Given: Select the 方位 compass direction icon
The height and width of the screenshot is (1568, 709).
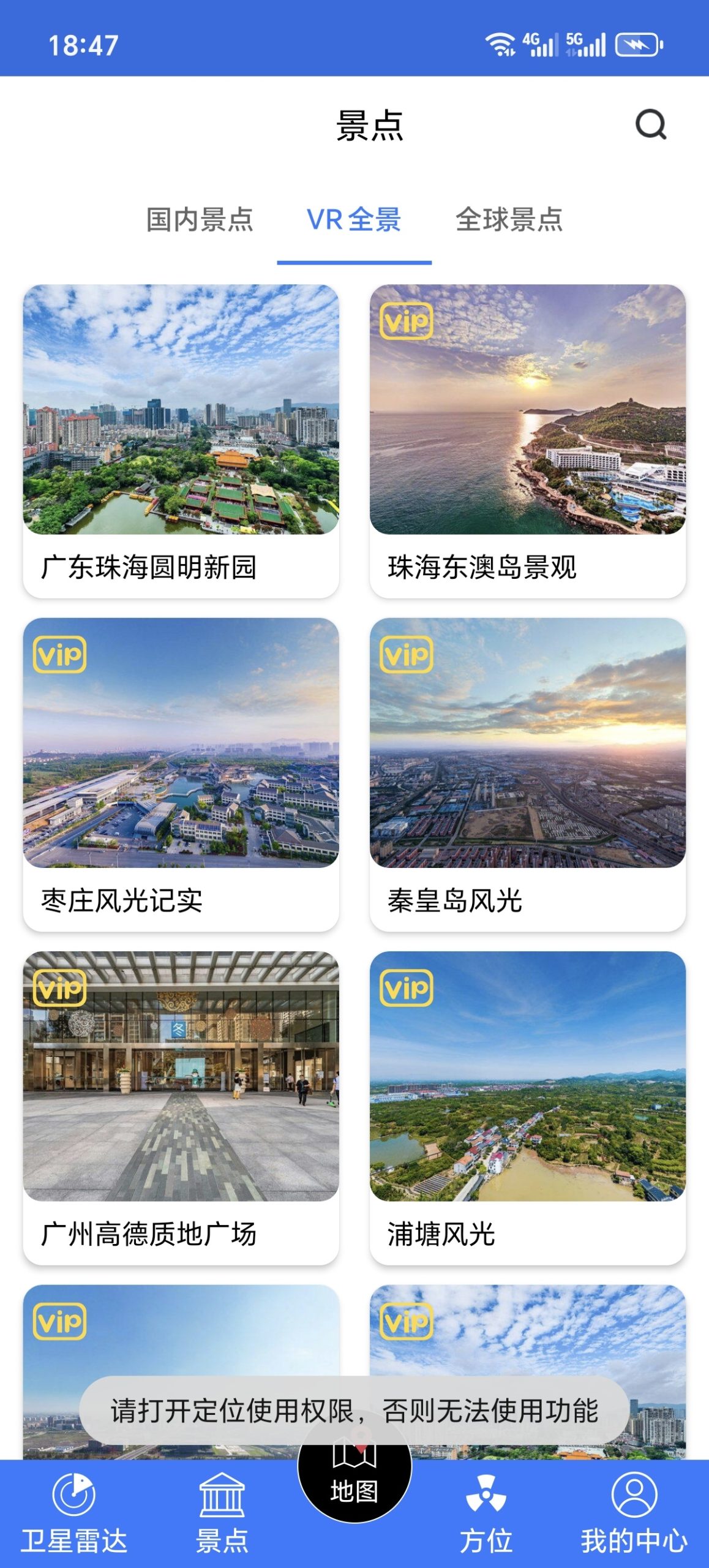Looking at the screenshot, I should (x=487, y=1494).
